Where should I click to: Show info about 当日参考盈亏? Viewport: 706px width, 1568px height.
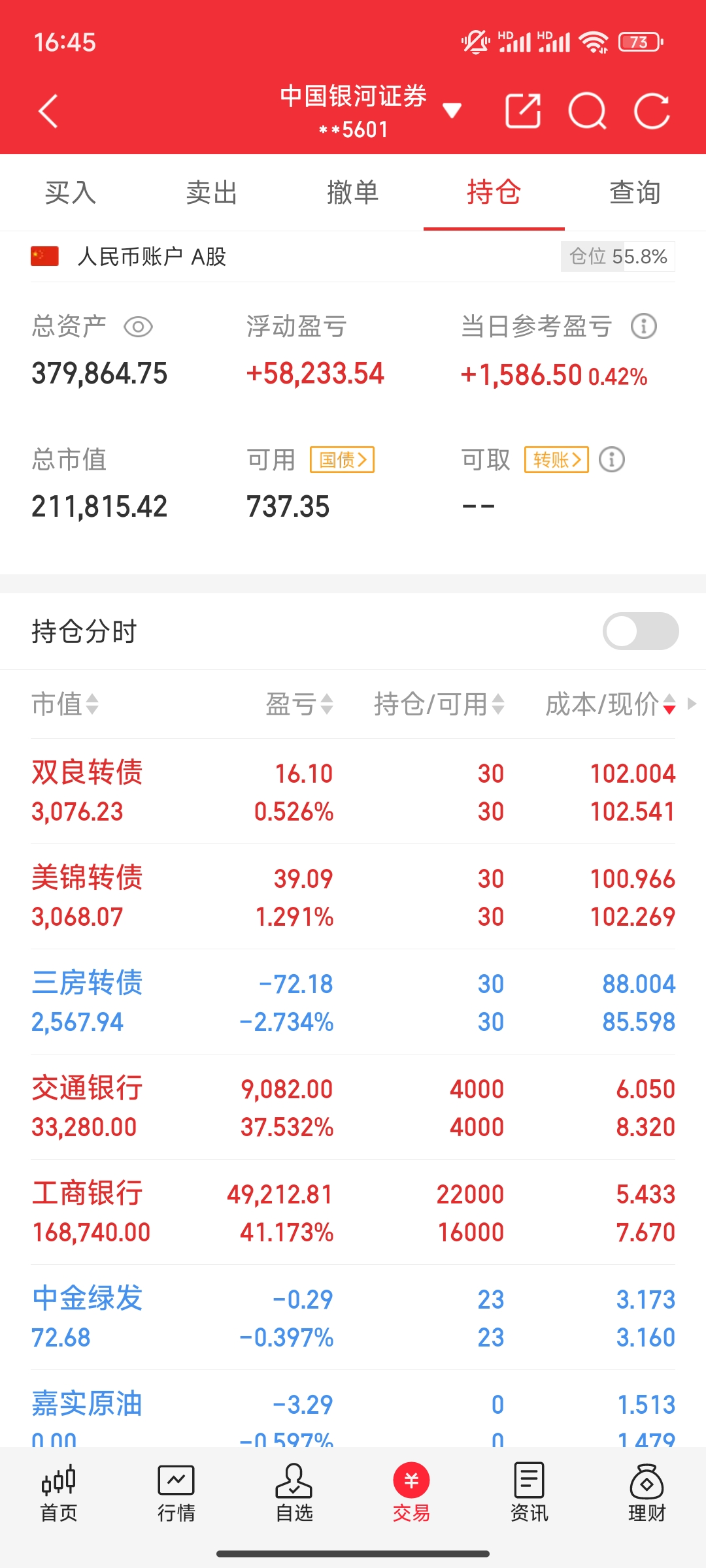643,326
